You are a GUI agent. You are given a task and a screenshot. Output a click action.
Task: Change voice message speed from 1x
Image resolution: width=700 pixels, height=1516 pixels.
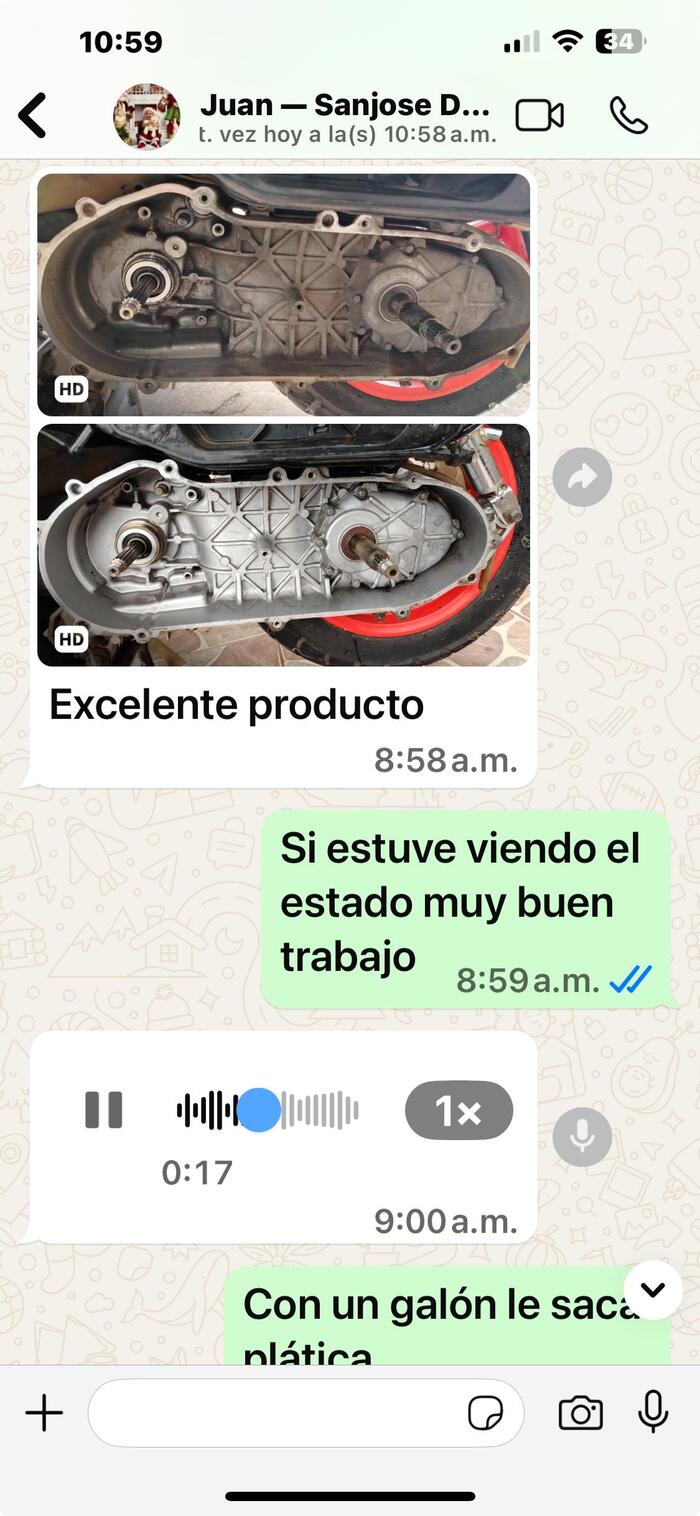click(x=459, y=1111)
